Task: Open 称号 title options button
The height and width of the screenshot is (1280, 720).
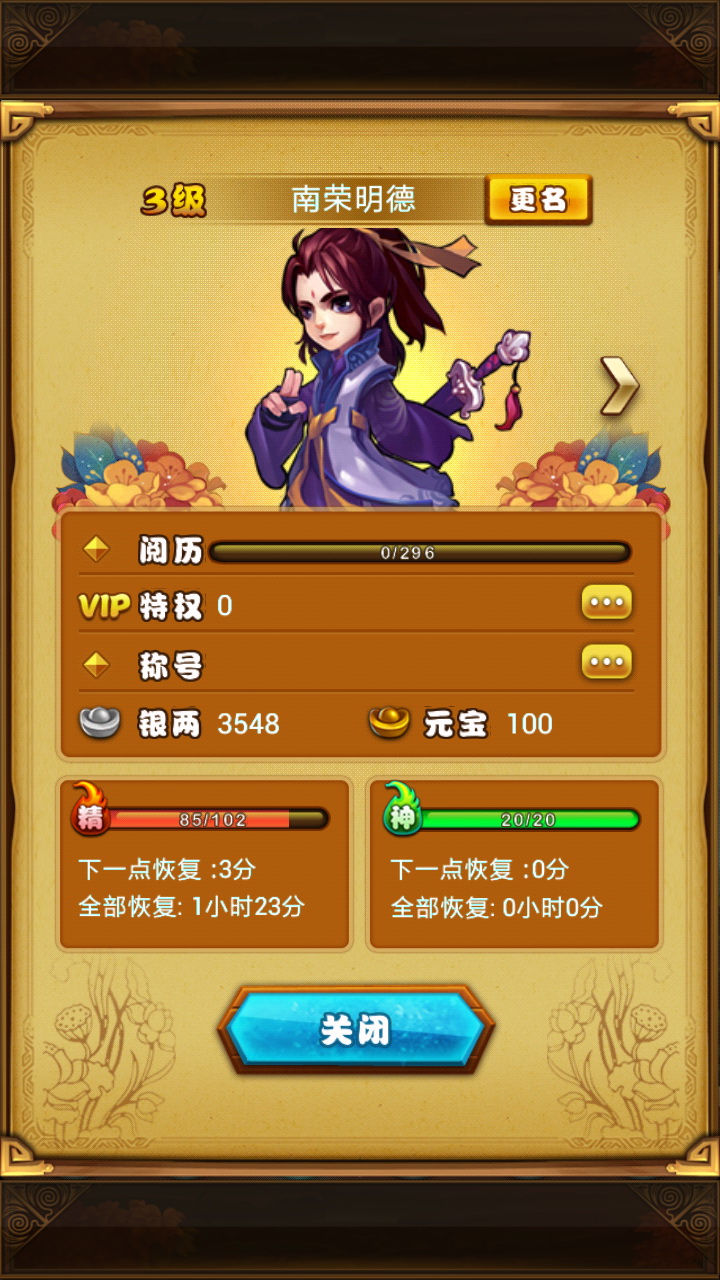Action: click(606, 661)
